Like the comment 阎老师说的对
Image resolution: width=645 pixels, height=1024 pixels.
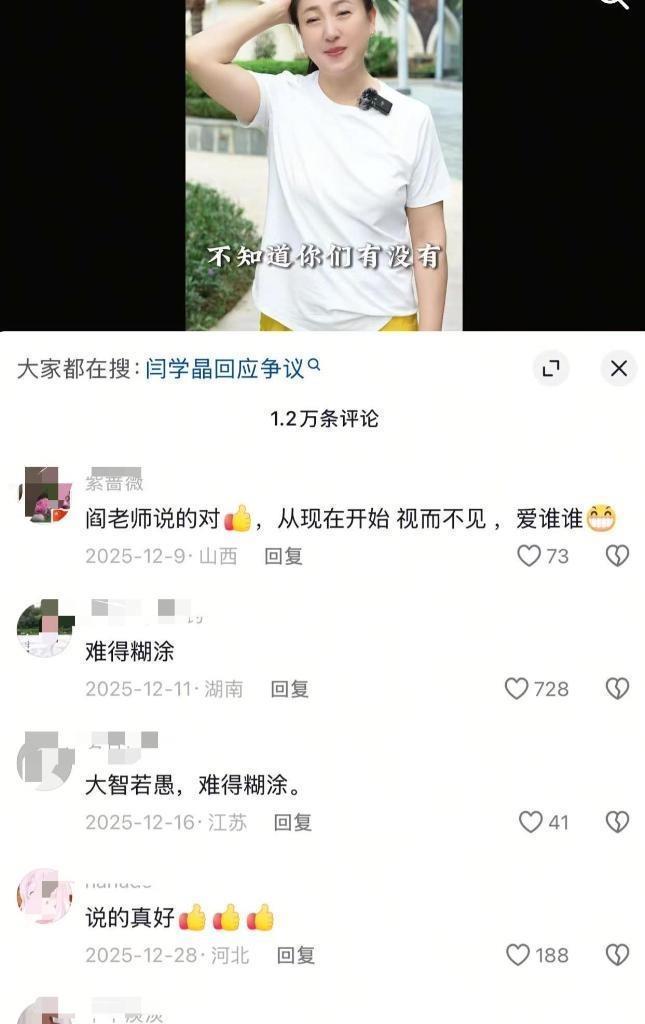(x=529, y=556)
